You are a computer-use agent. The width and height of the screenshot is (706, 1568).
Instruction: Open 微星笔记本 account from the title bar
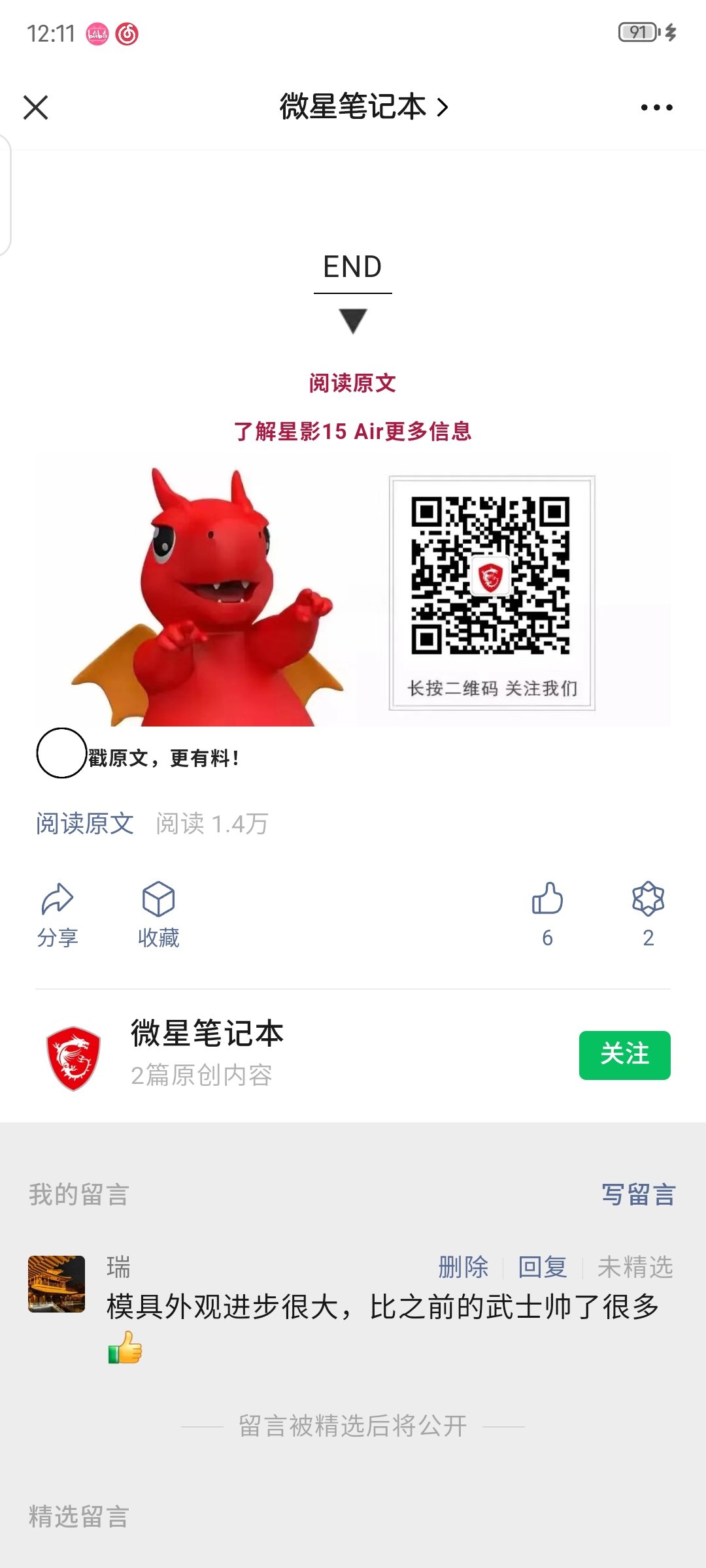tap(363, 107)
